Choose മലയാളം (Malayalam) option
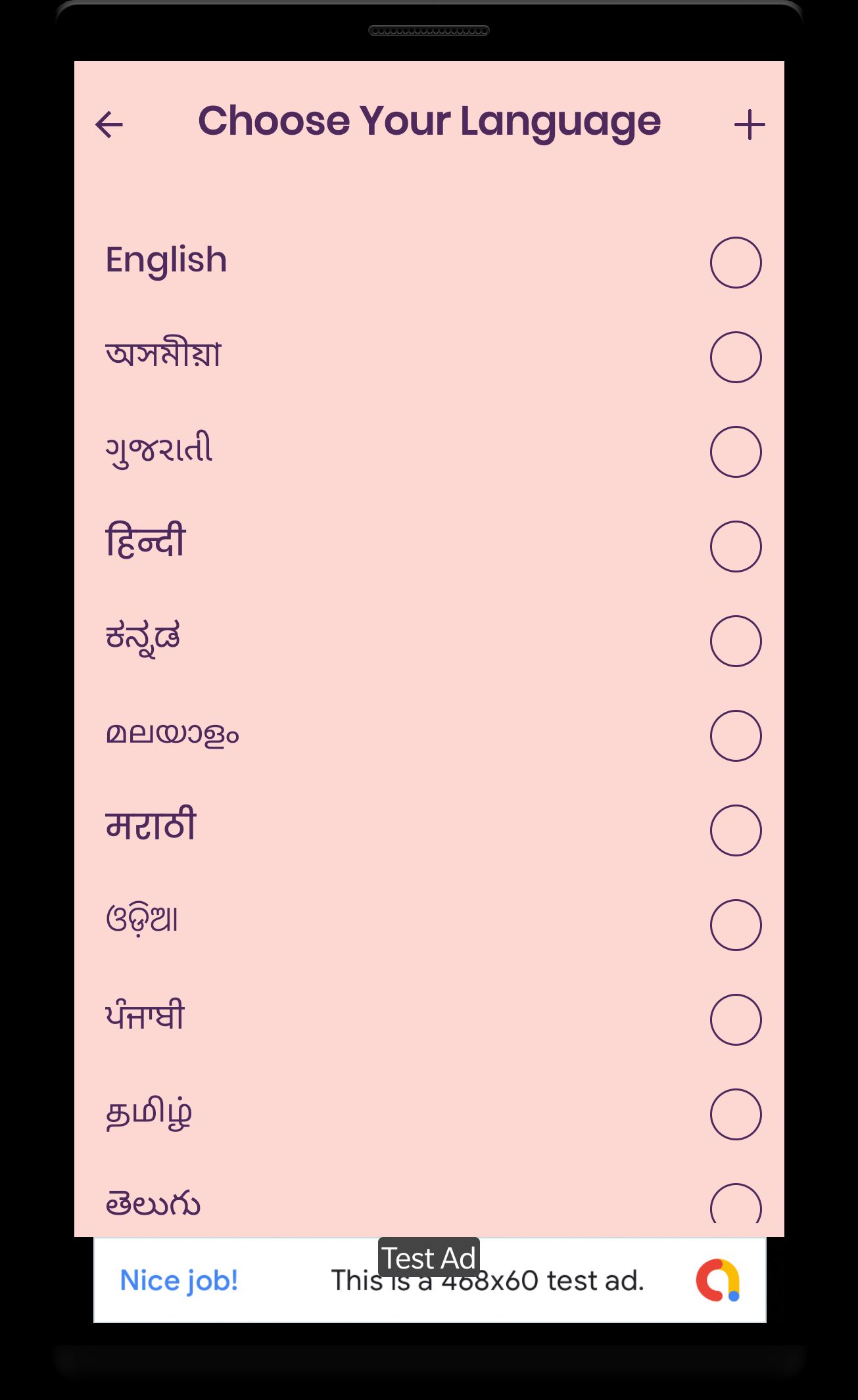This screenshot has height=1400, width=858. 736,735
